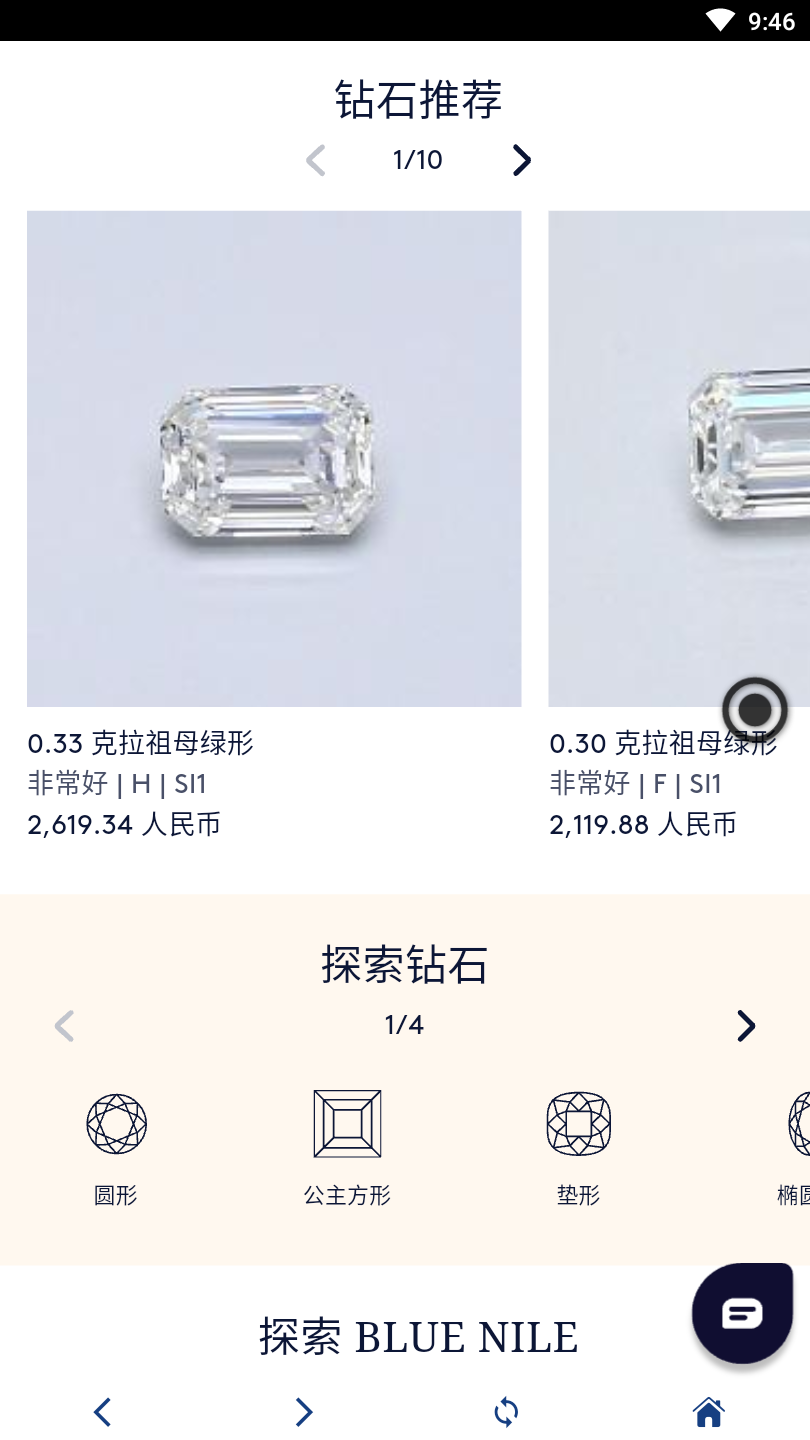Tap the refresh icon in bottom navigation

(505, 1411)
